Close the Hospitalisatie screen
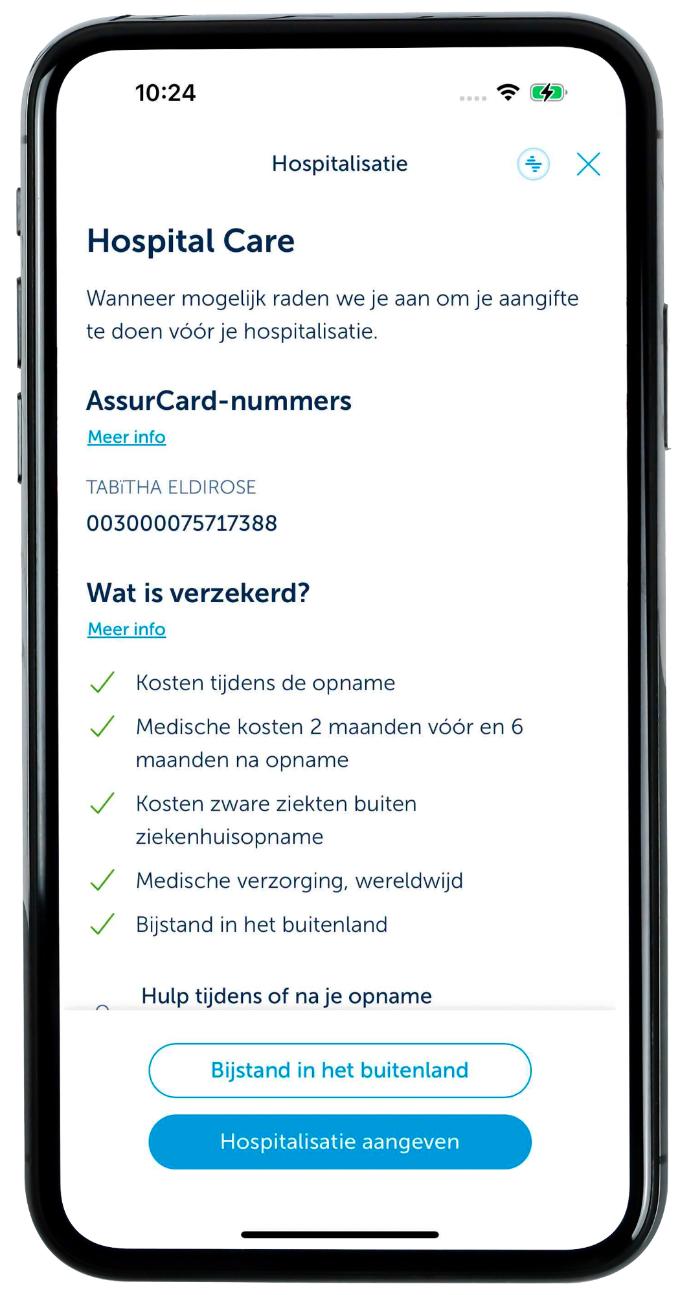 coord(588,165)
